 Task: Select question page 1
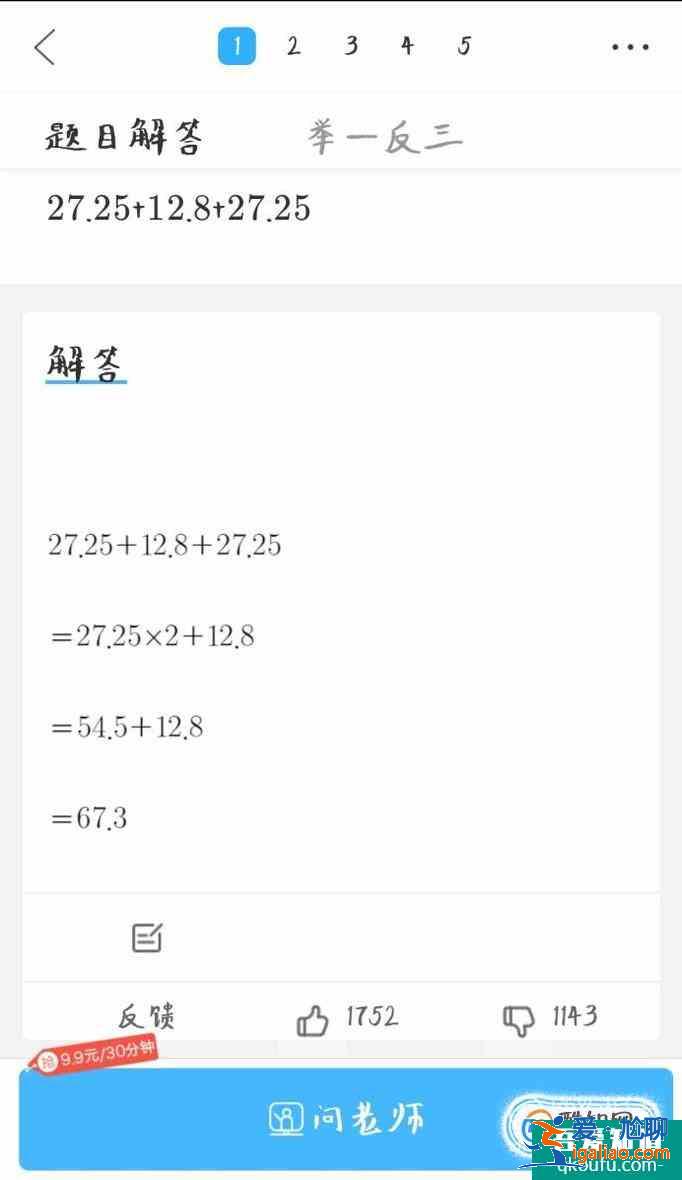coord(237,46)
